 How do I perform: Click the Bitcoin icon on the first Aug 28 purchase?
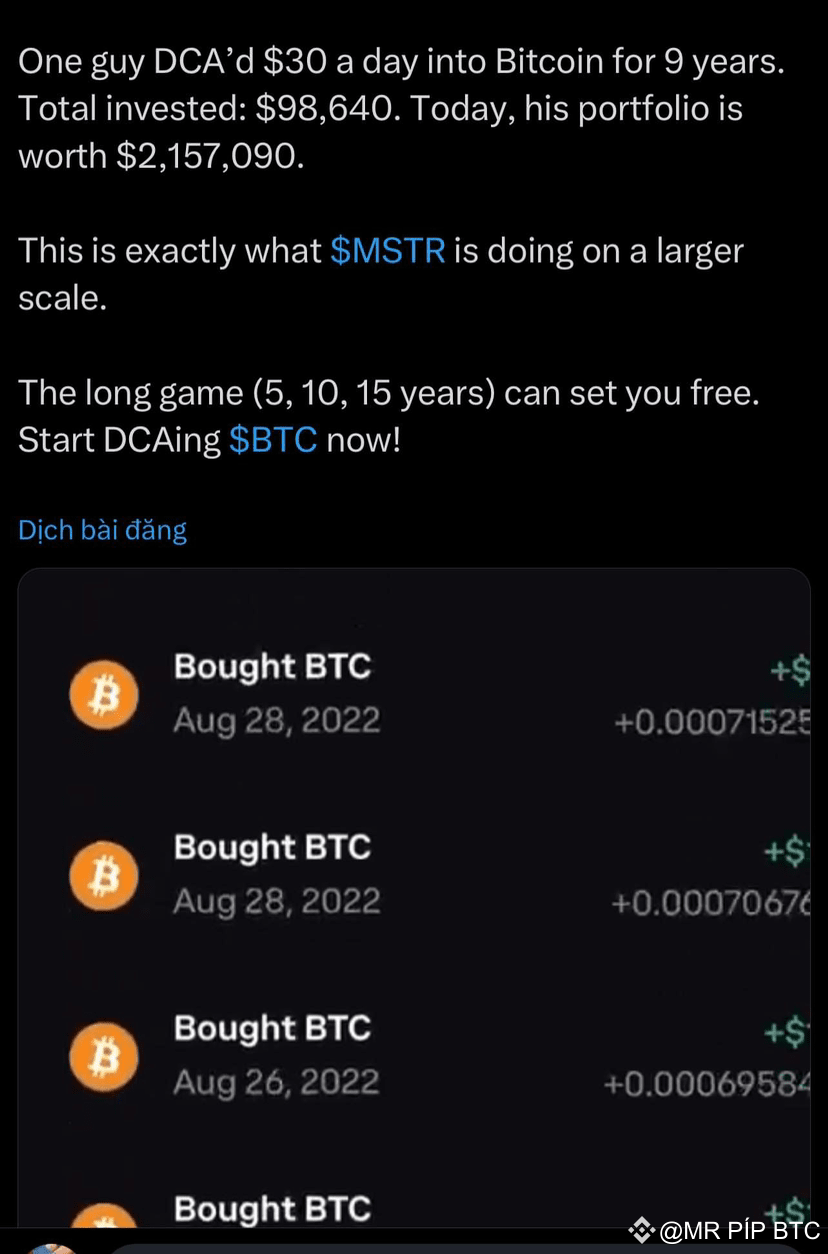[x=103, y=693]
